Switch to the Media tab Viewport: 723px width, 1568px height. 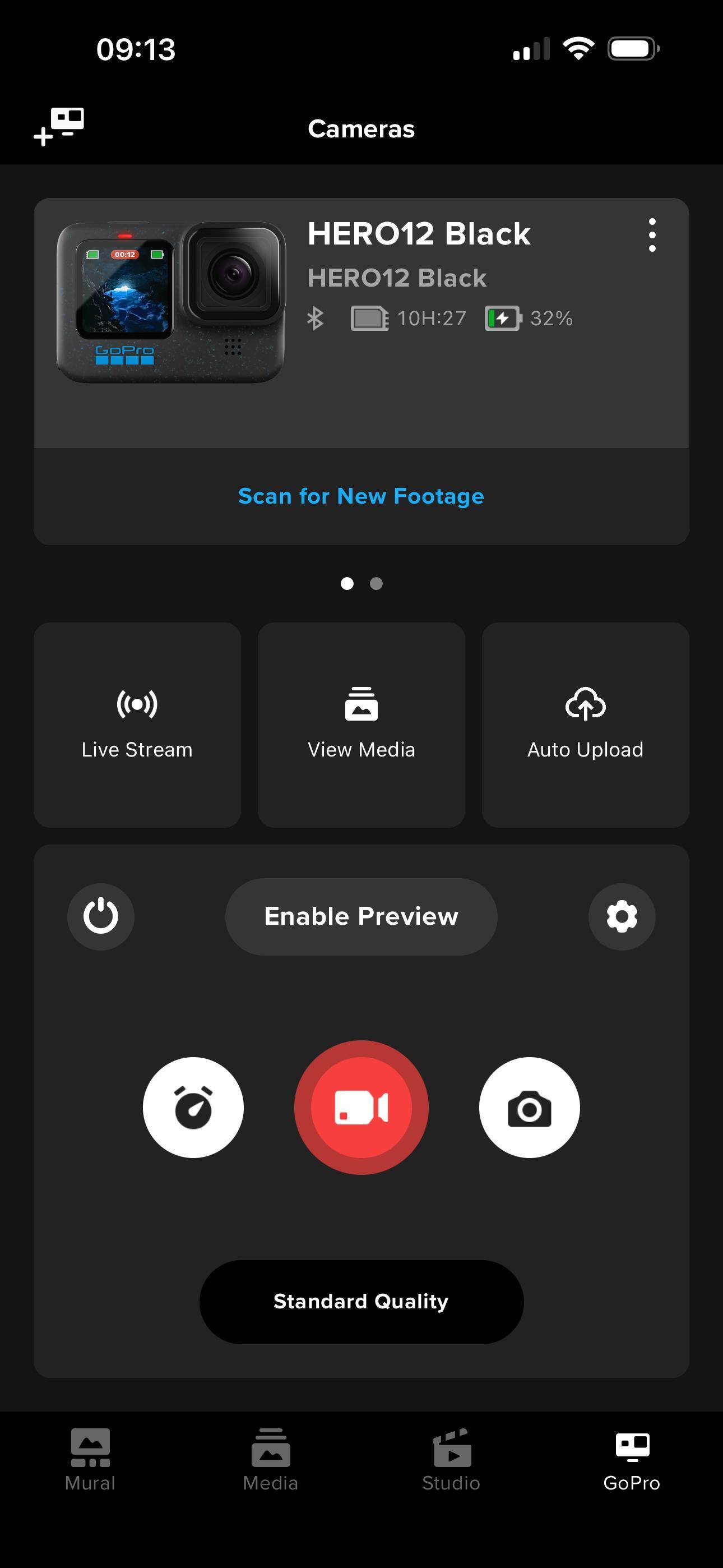click(271, 1460)
